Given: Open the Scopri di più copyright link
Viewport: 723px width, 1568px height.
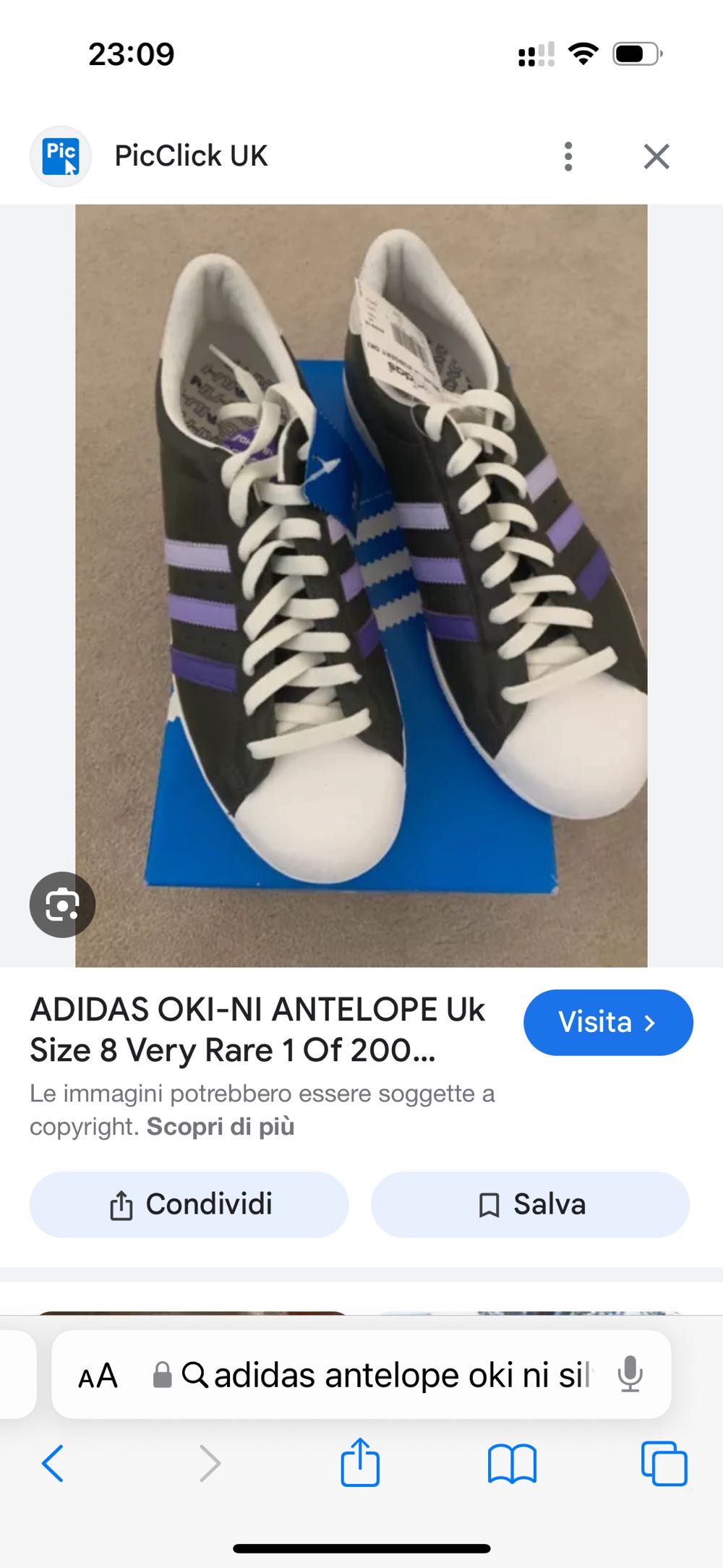Looking at the screenshot, I should tap(219, 1125).
